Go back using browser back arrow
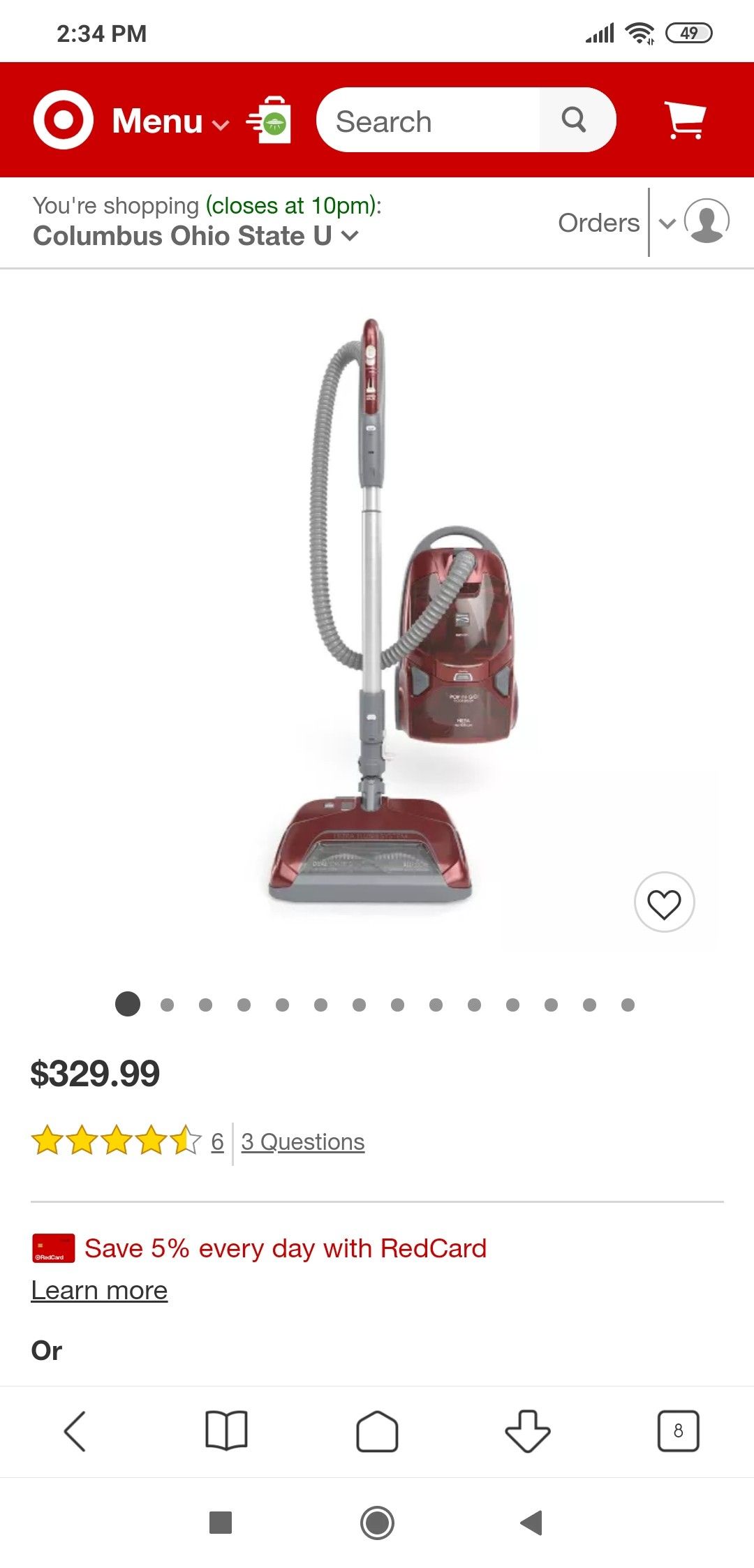The width and height of the screenshot is (754, 1568). click(75, 1431)
